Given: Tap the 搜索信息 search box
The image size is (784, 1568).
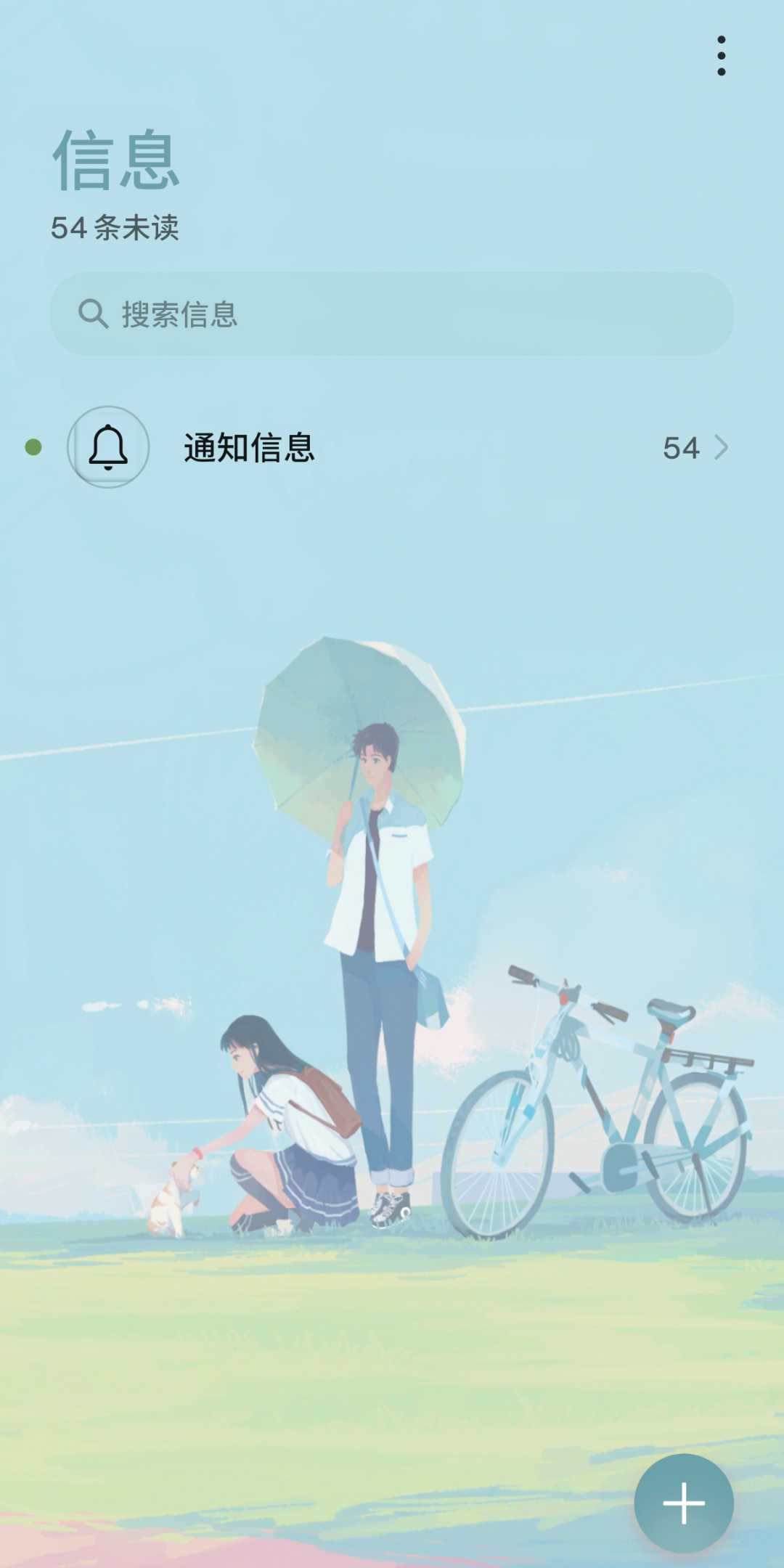Looking at the screenshot, I should pyautogui.click(x=392, y=314).
